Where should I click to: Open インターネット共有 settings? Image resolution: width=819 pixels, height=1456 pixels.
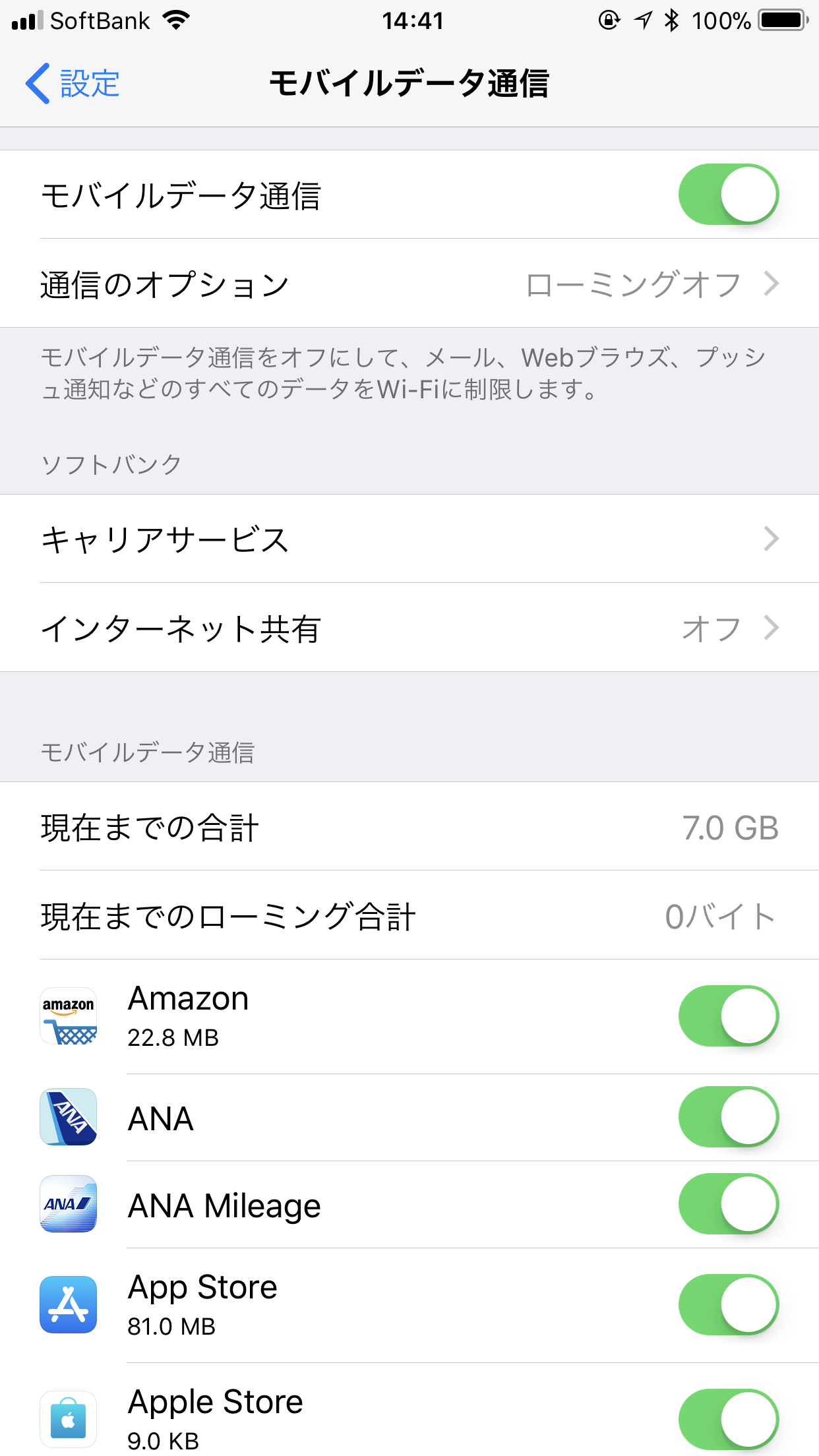(409, 628)
